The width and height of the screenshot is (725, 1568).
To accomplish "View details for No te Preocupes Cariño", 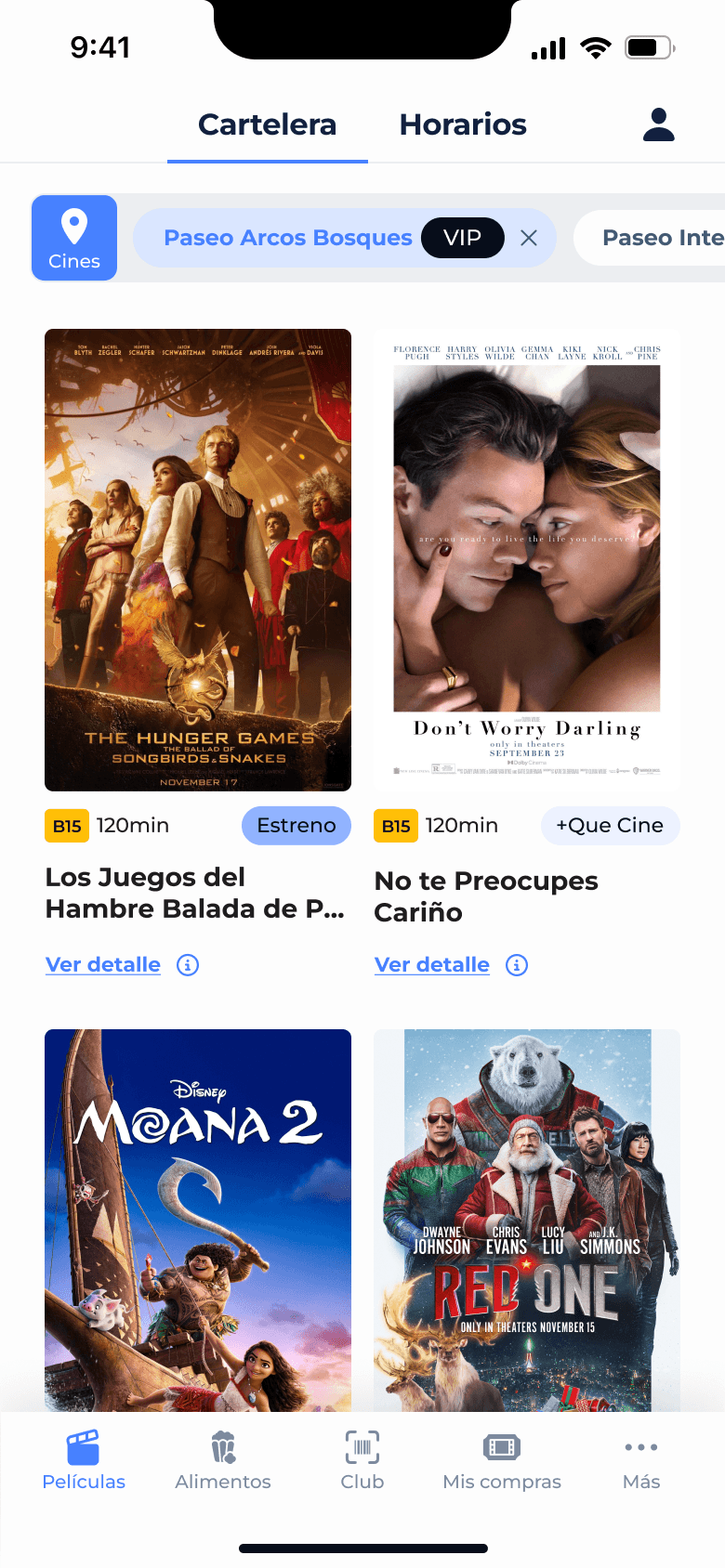I will point(432,965).
